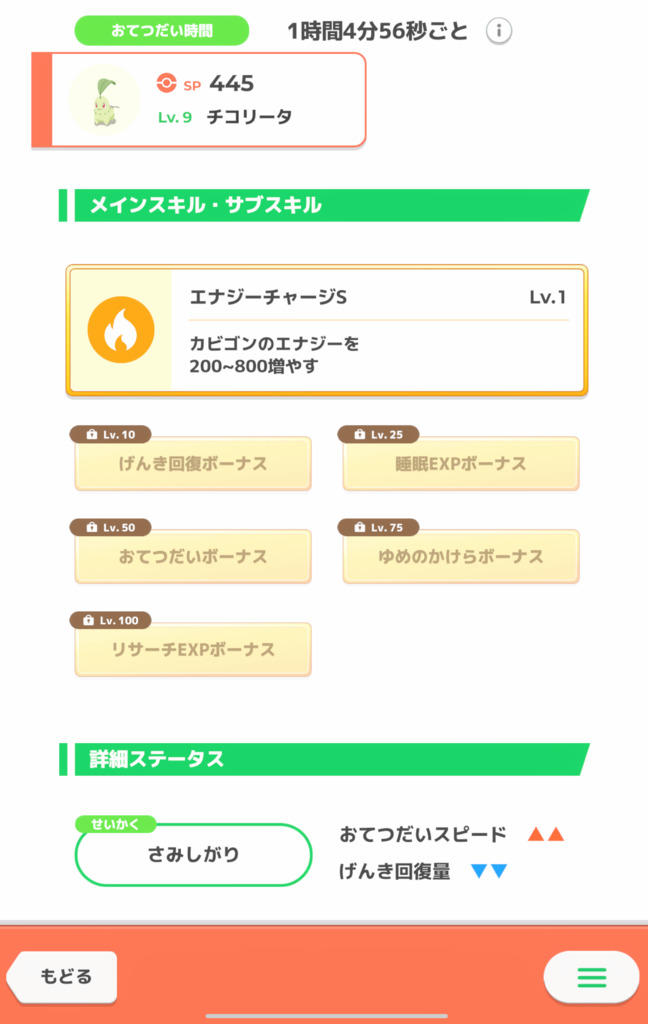Select the locked おてつだいボーナス sub skill
The image size is (648, 1024).
[192, 557]
